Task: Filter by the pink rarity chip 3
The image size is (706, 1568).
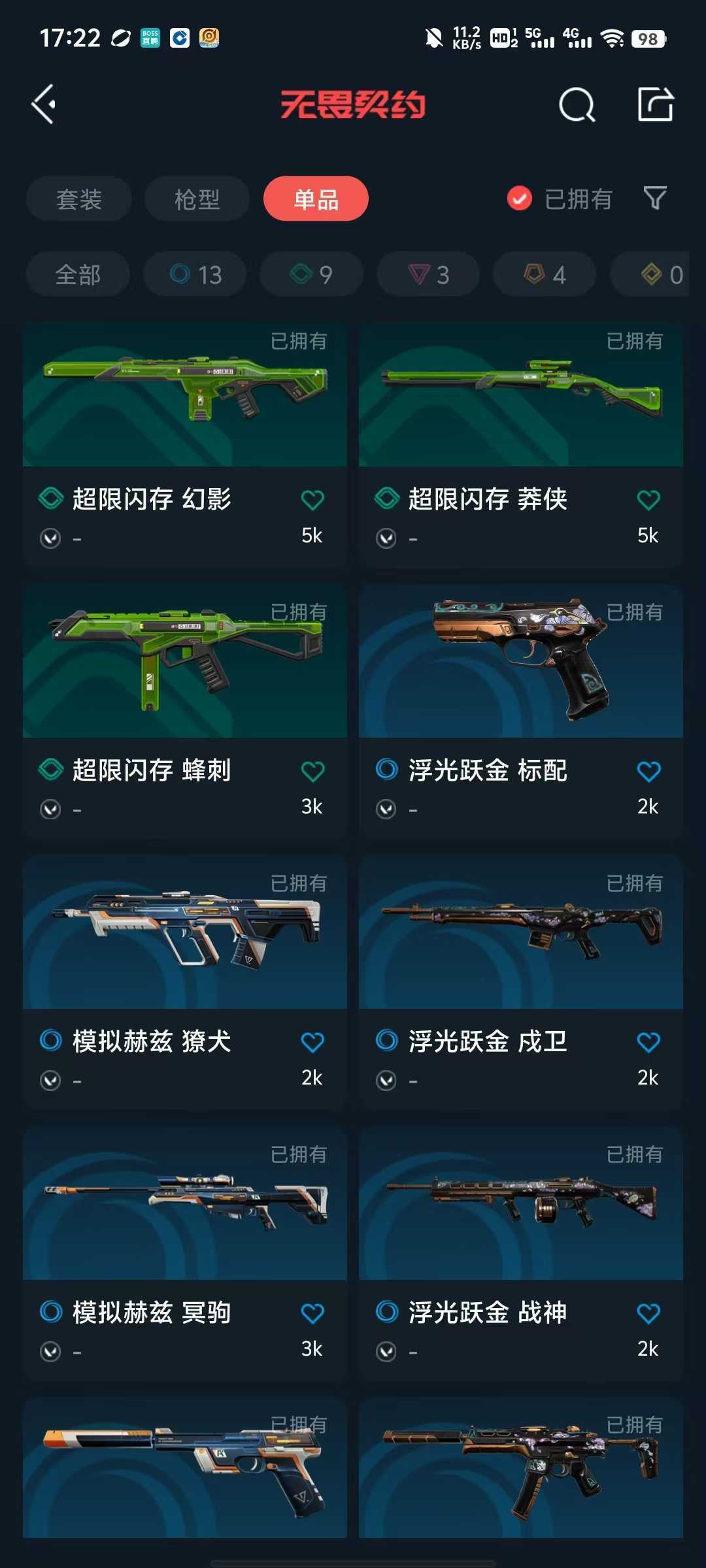Action: [x=428, y=274]
